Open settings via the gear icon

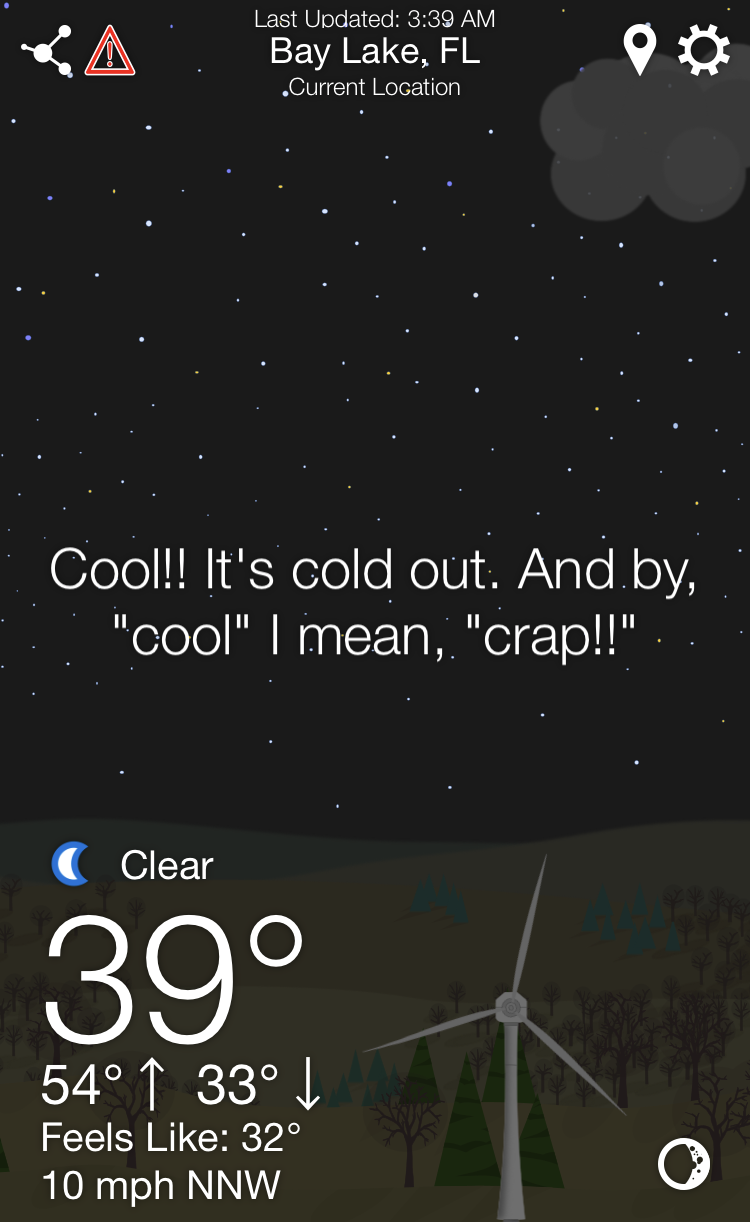704,50
